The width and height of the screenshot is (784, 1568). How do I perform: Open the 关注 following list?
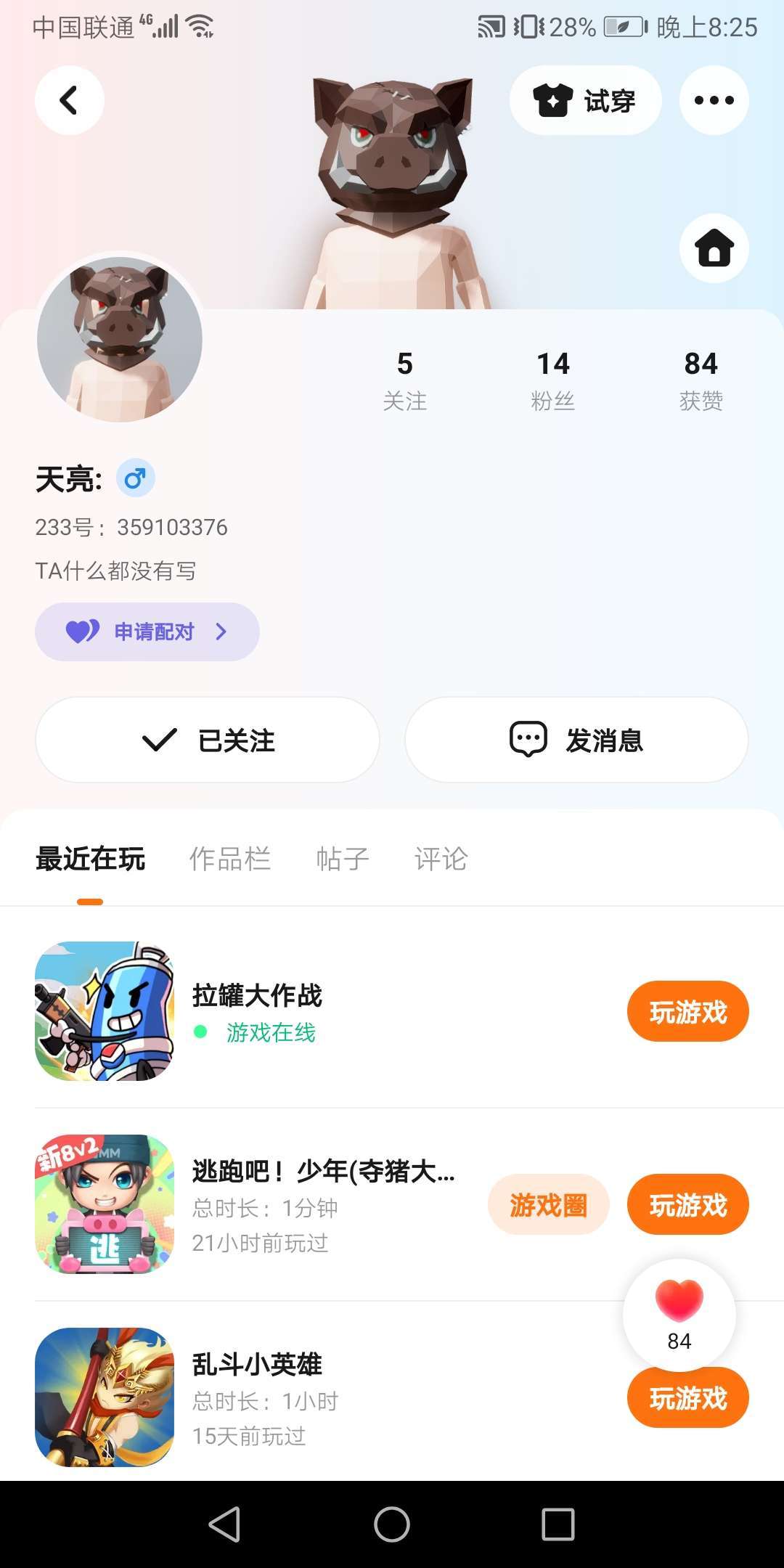coord(404,380)
